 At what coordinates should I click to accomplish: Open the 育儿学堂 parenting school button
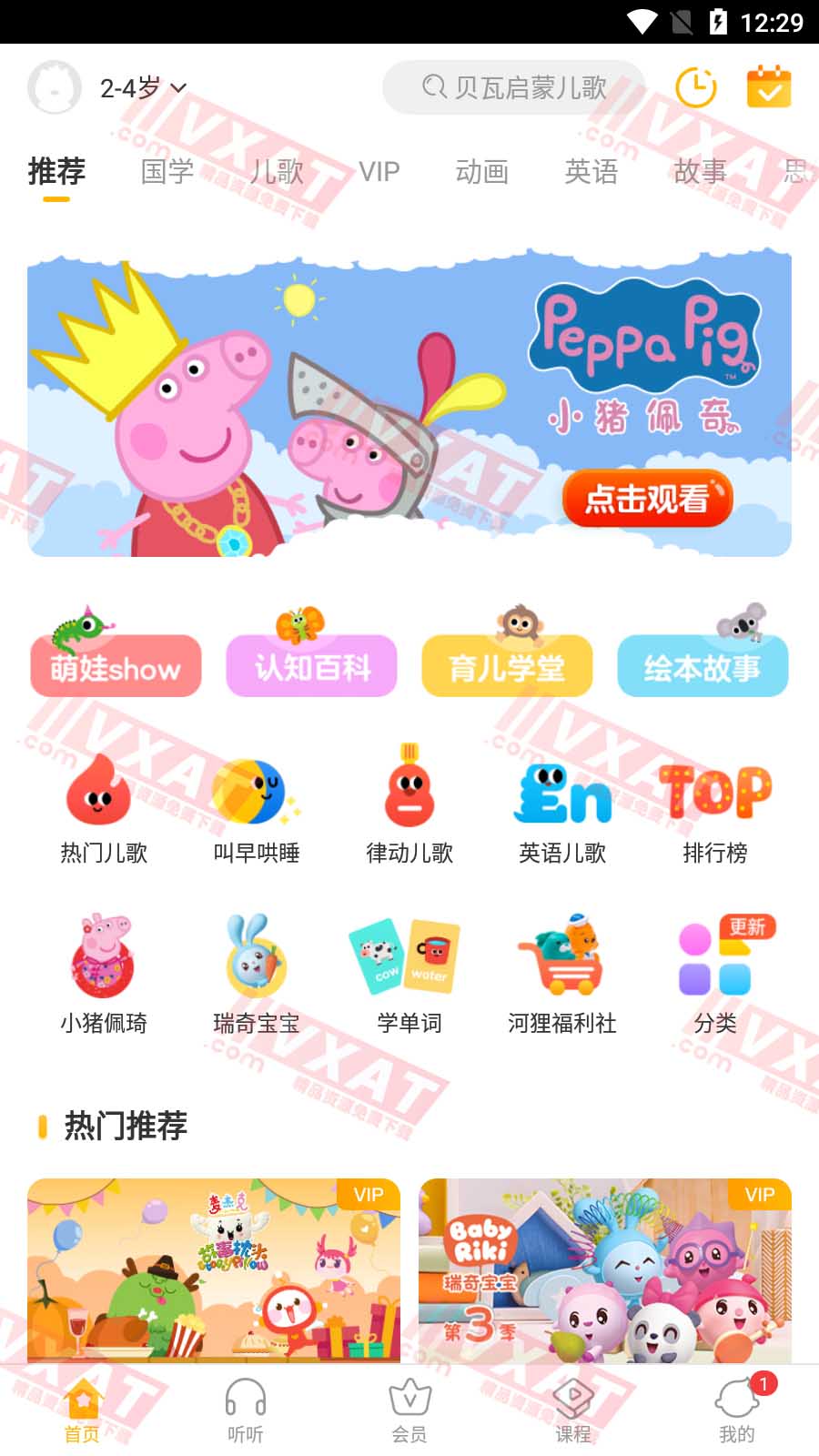click(507, 667)
